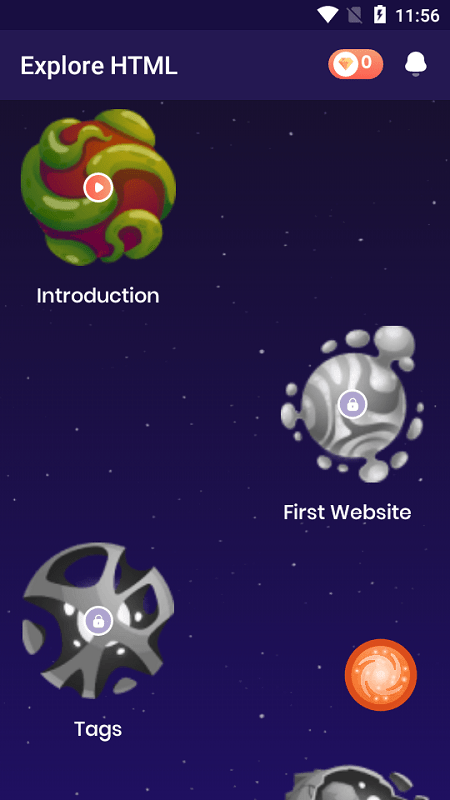This screenshot has width=450, height=800.
Task: Select the locked Tags planet
Action: [98, 621]
